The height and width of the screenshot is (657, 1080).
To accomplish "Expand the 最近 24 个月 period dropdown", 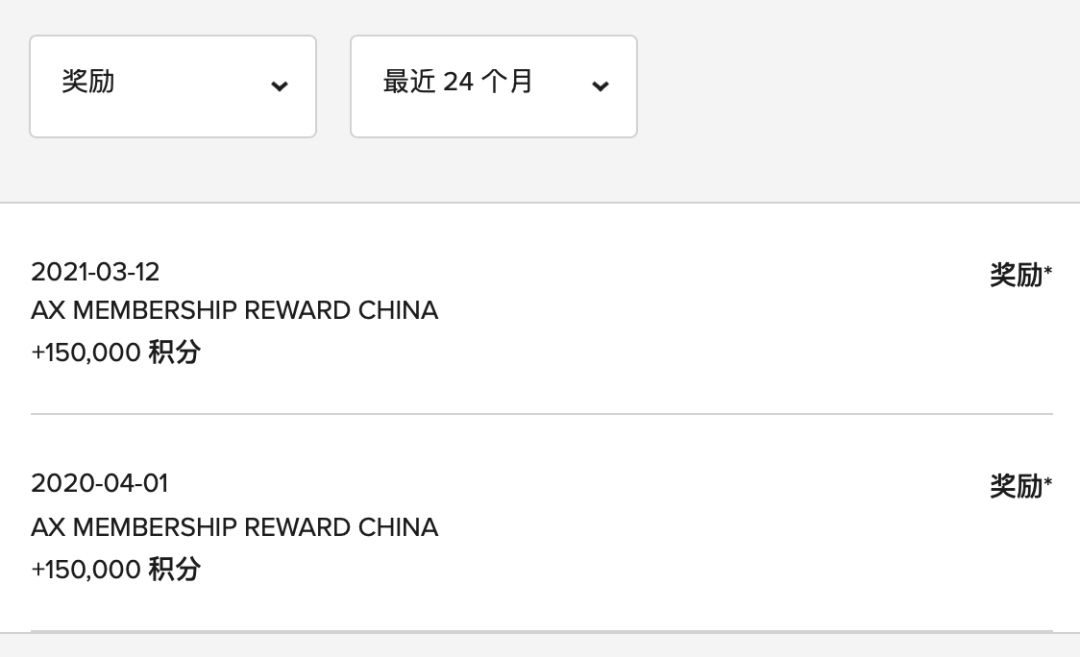I will [x=493, y=86].
